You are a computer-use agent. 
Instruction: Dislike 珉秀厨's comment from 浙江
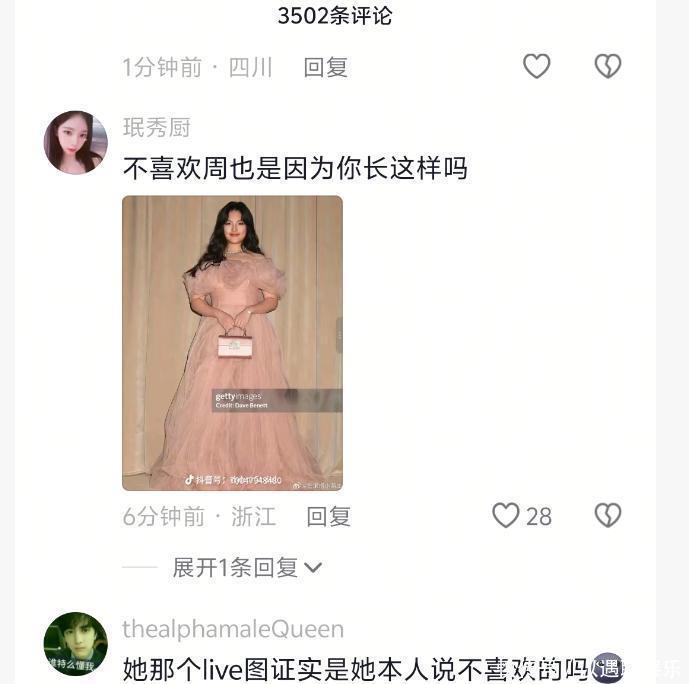click(x=608, y=515)
